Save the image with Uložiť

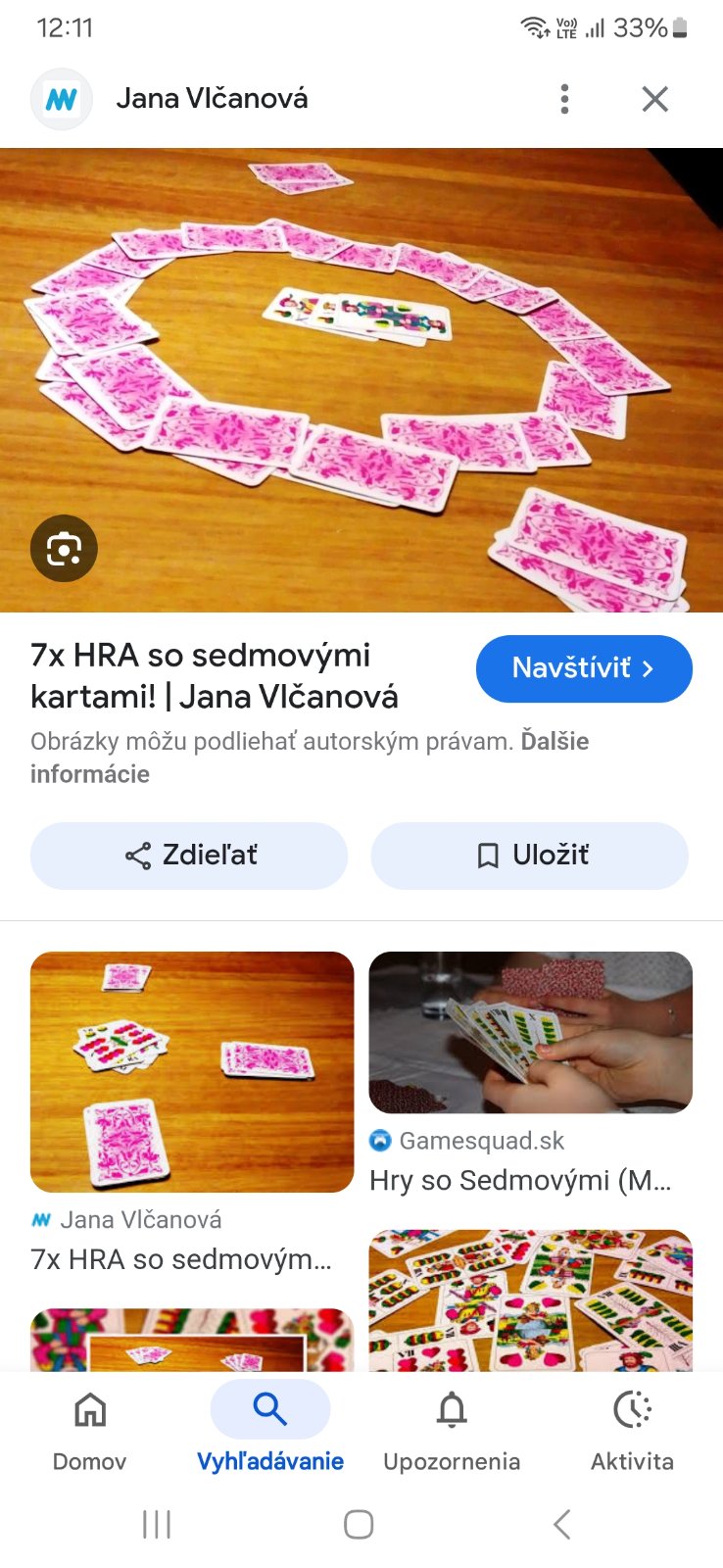click(529, 856)
